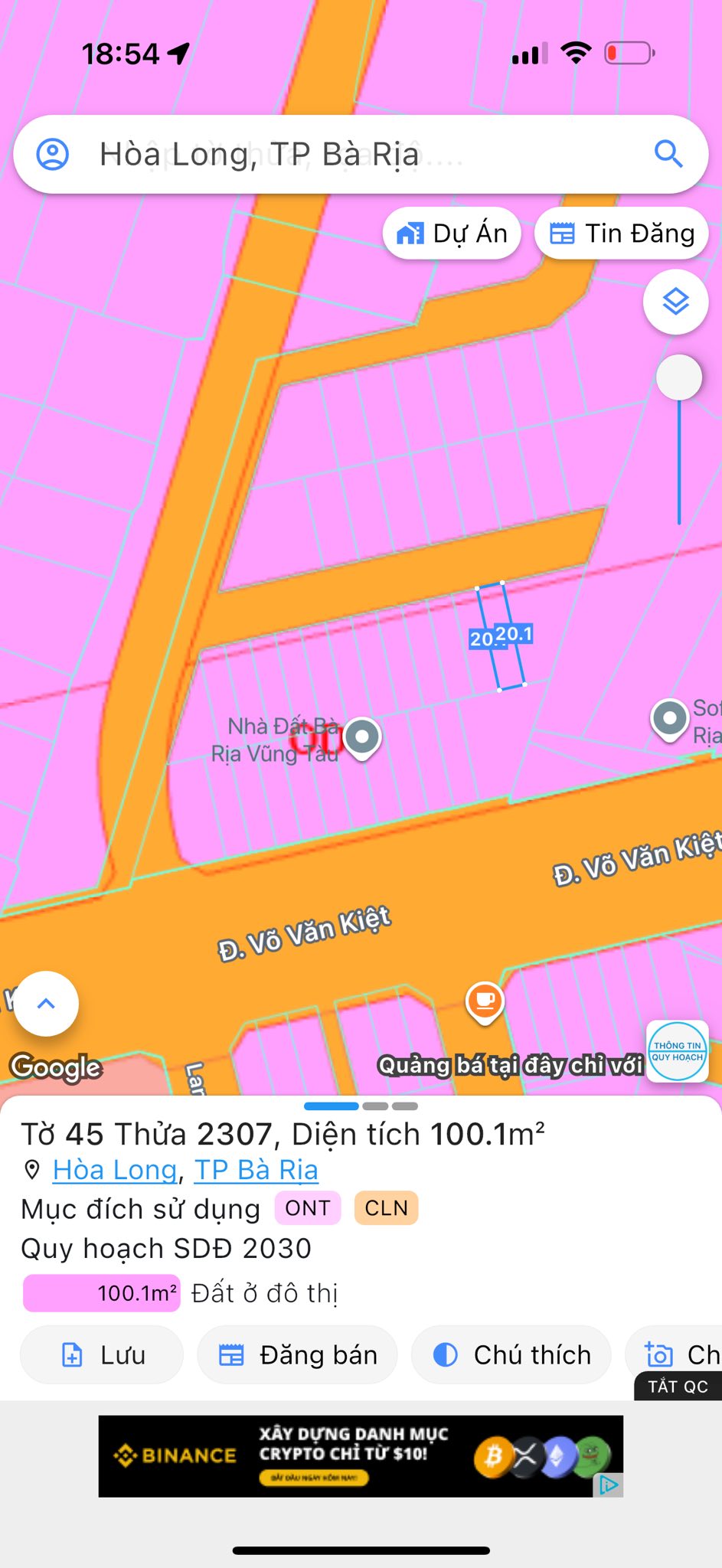
Task: Tap the overlay opacity slider handle
Action: 679,377
